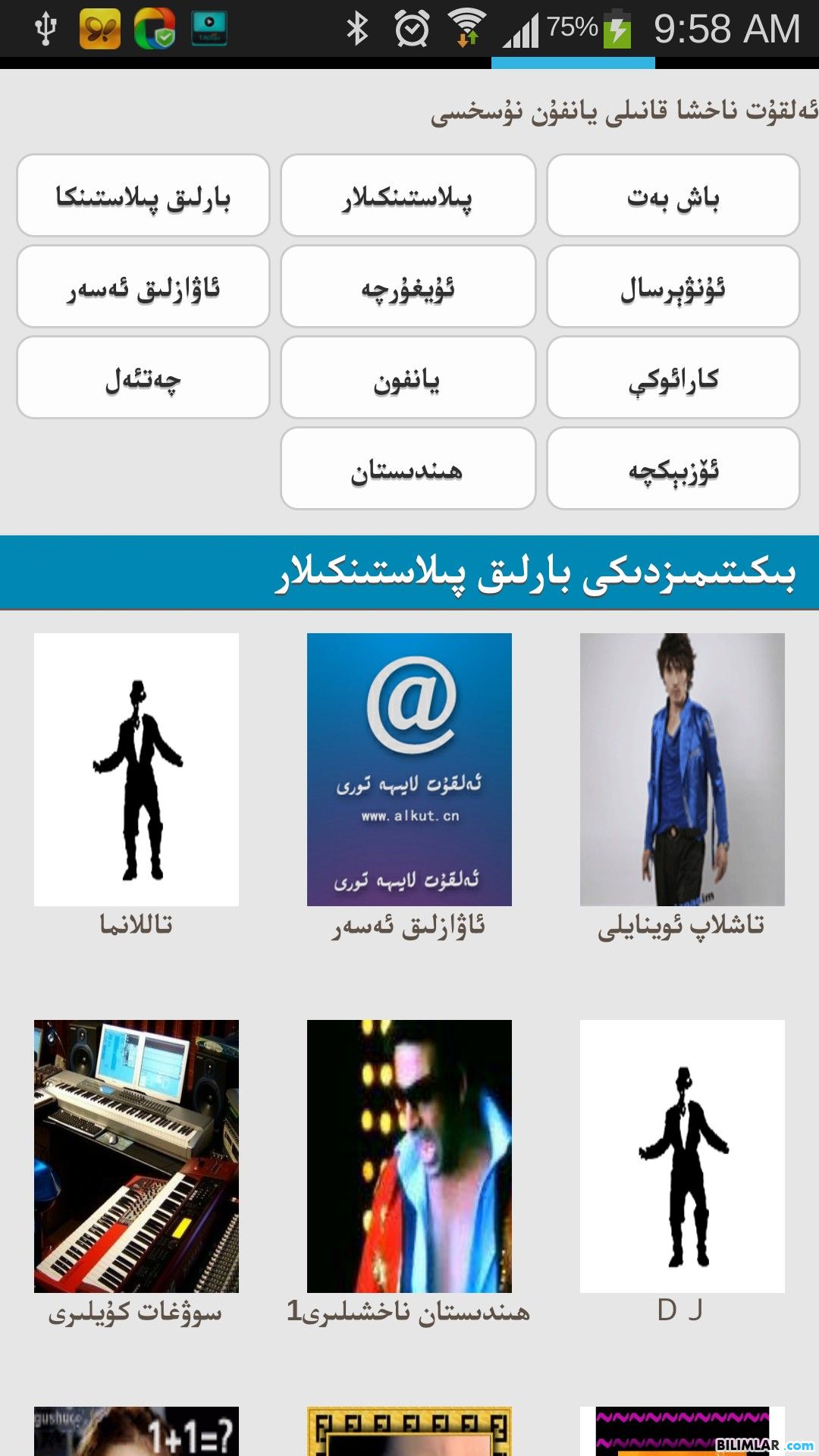
Task: Tap the يانفون category button
Action: tap(408, 378)
